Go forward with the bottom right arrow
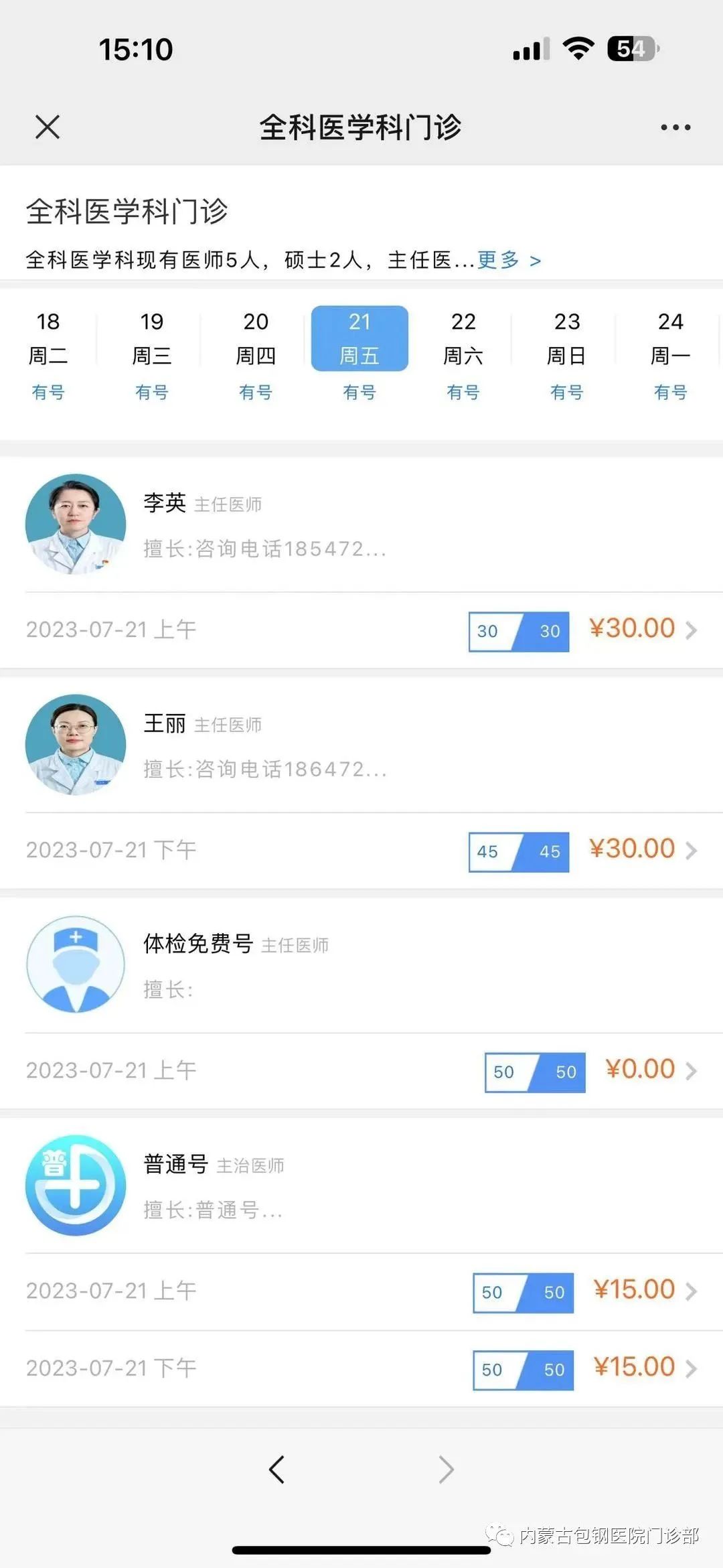Viewport: 723px width, 1568px height. coord(447,1470)
